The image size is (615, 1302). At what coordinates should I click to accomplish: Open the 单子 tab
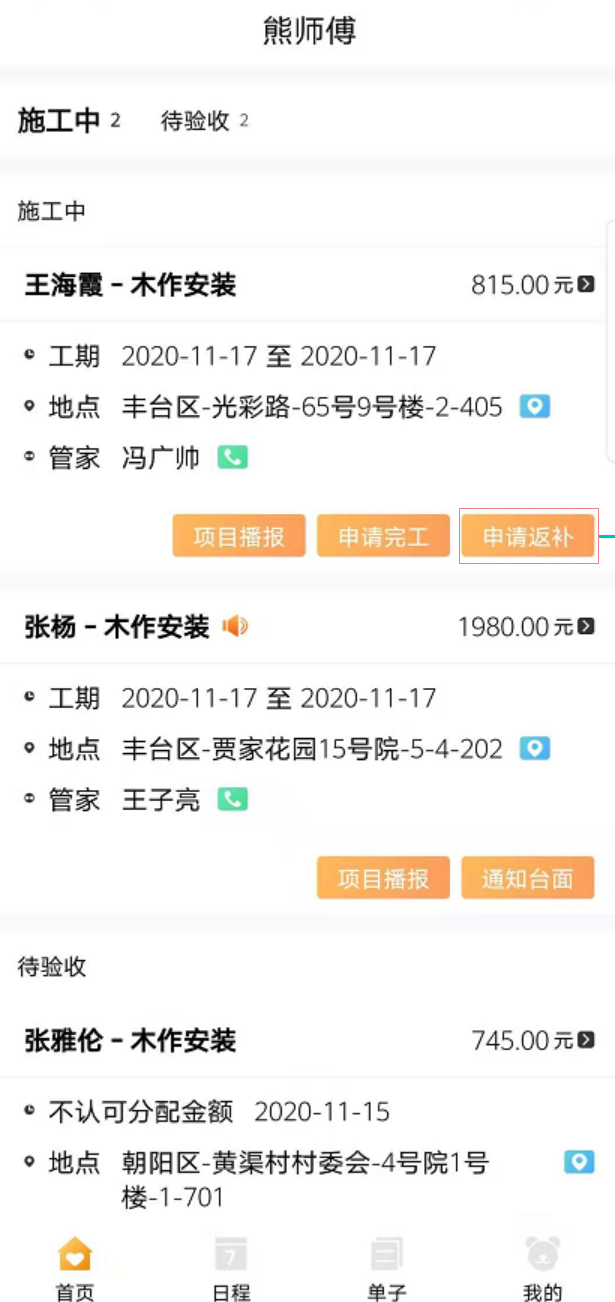(x=387, y=1269)
